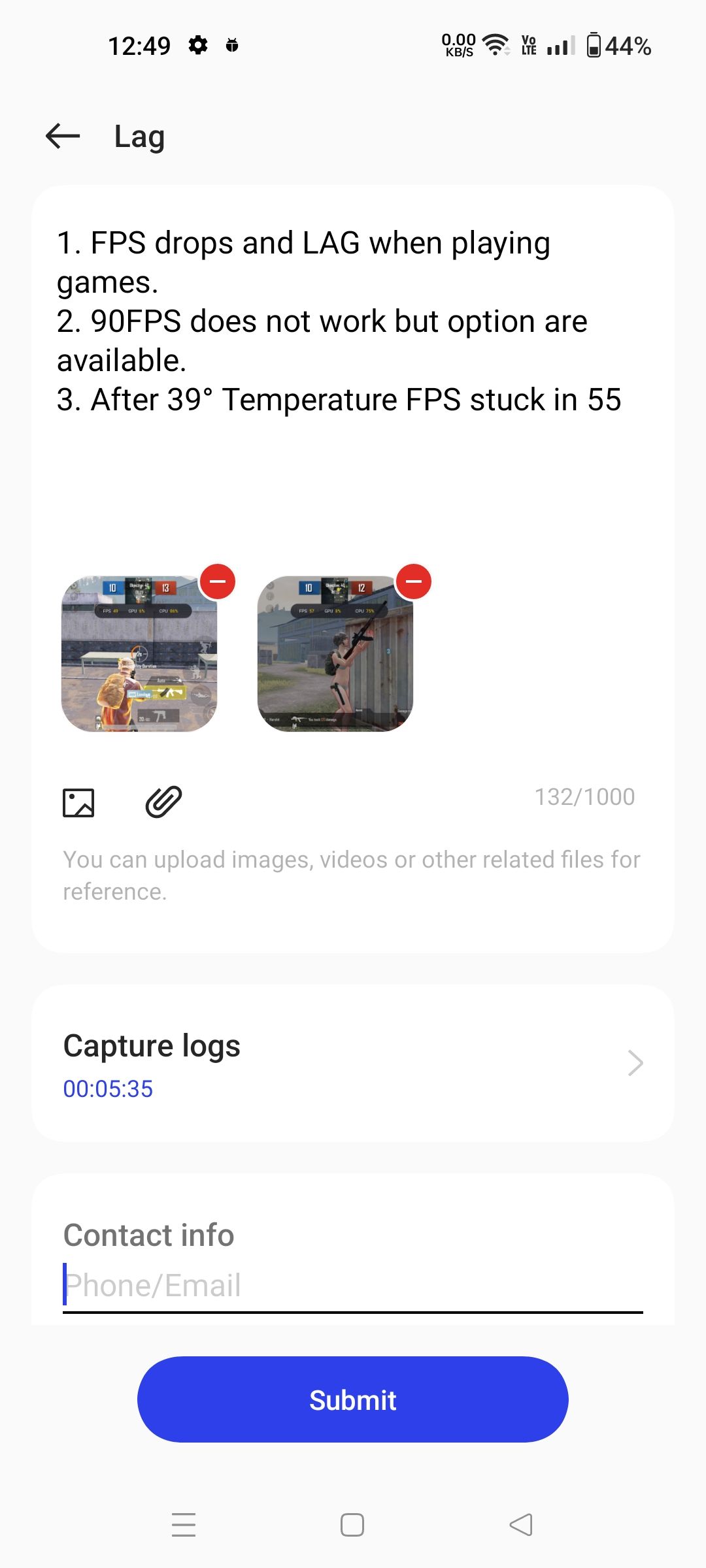The height and width of the screenshot is (1568, 706).
Task: Open the first gameplay screenshot thumbnail
Action: (139, 653)
